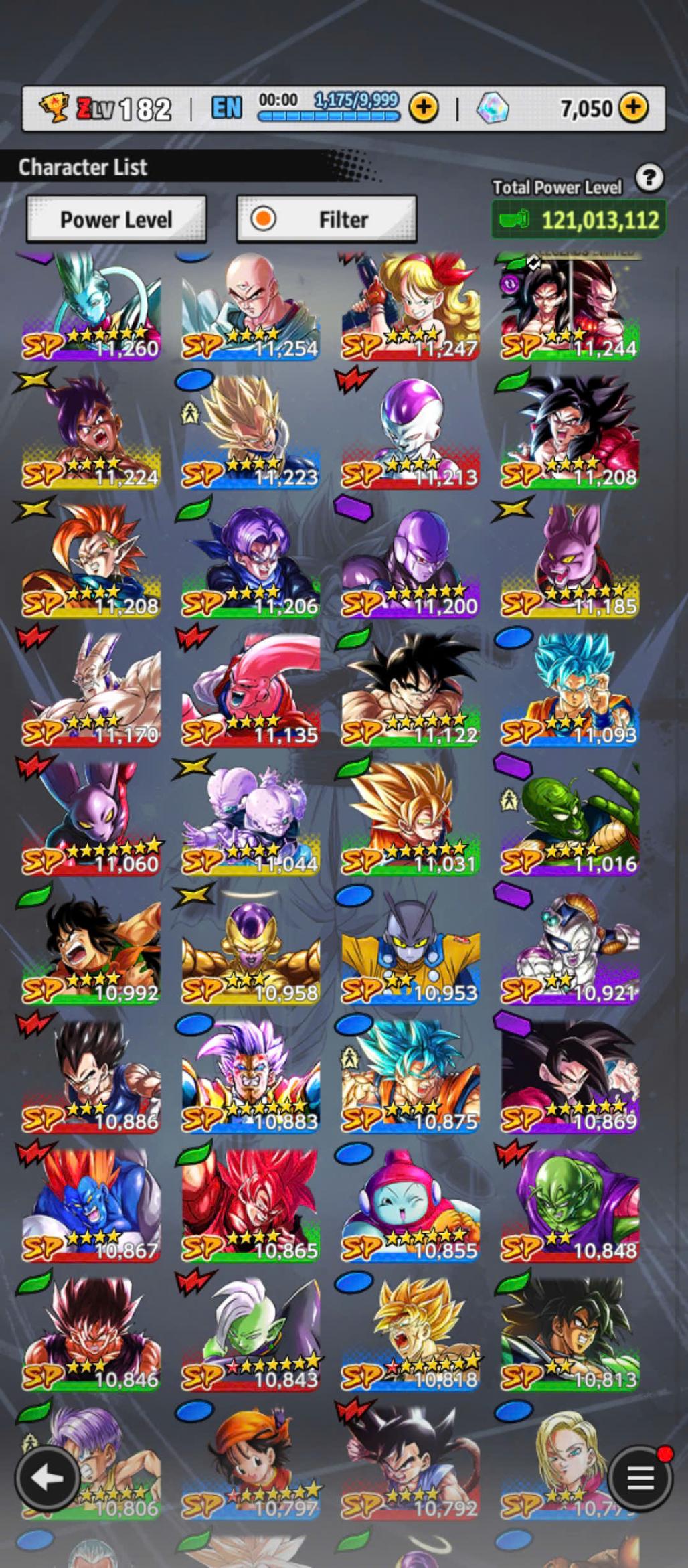Open the character card showing 11,135
Viewport: 688px width, 1568px height.
(251, 693)
